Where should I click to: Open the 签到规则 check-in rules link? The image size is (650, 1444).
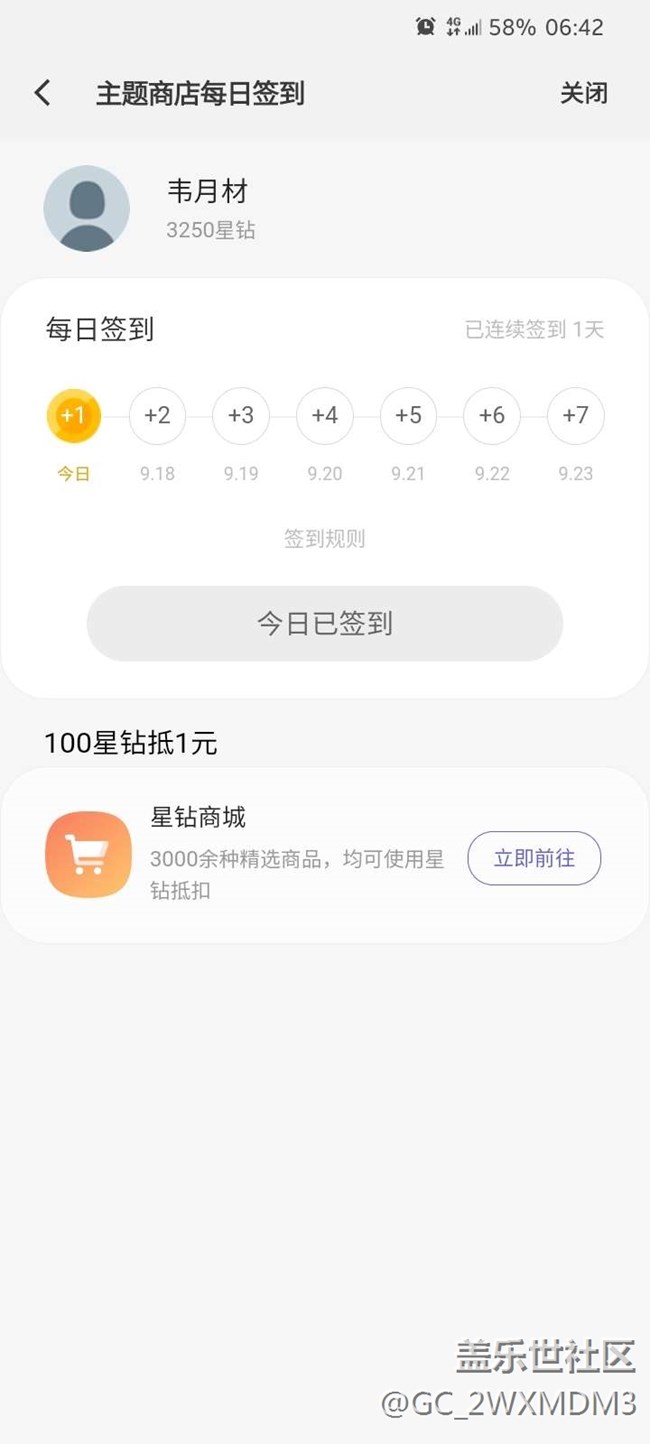pyautogui.click(x=324, y=539)
